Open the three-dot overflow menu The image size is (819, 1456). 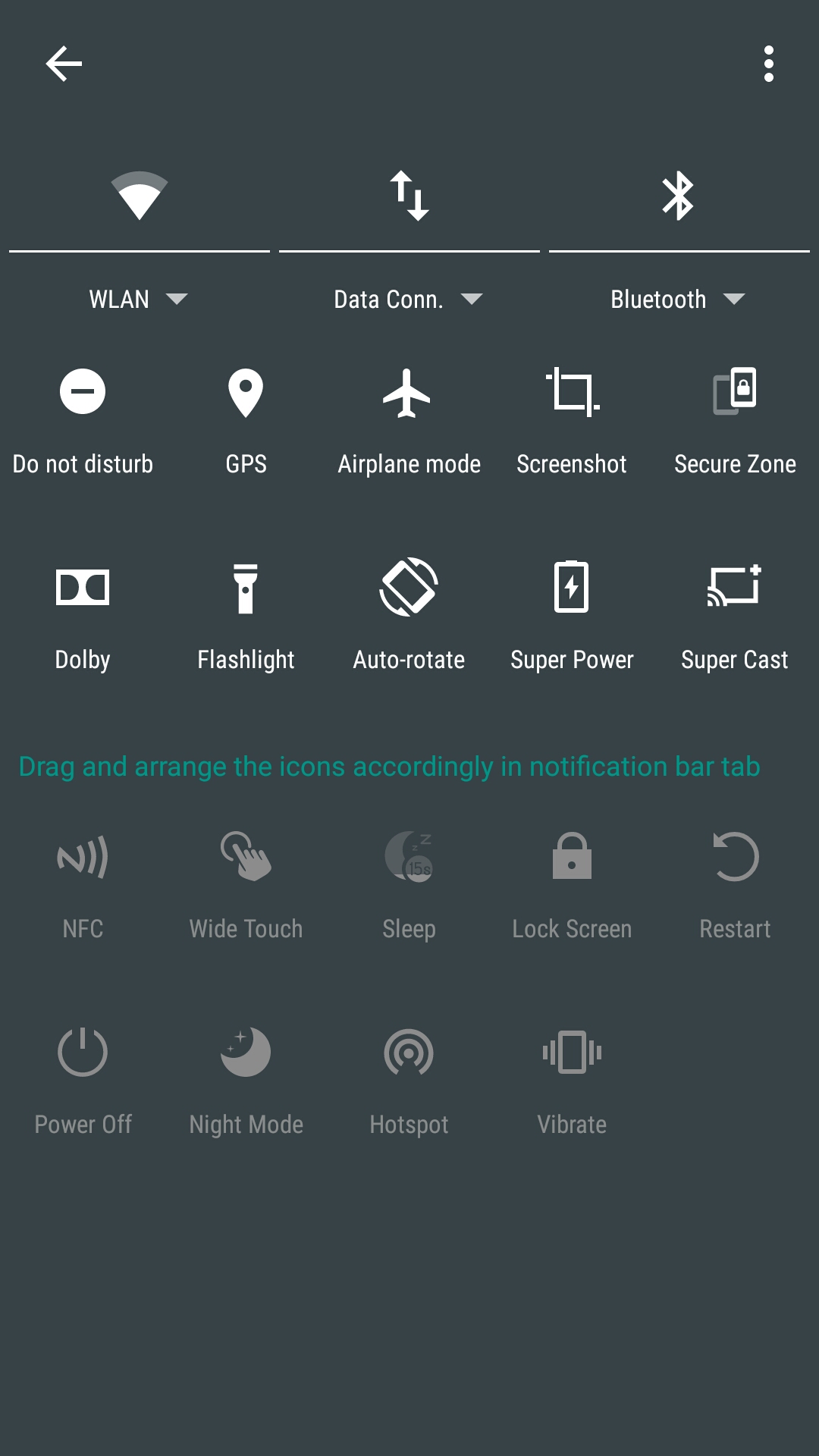tap(769, 64)
